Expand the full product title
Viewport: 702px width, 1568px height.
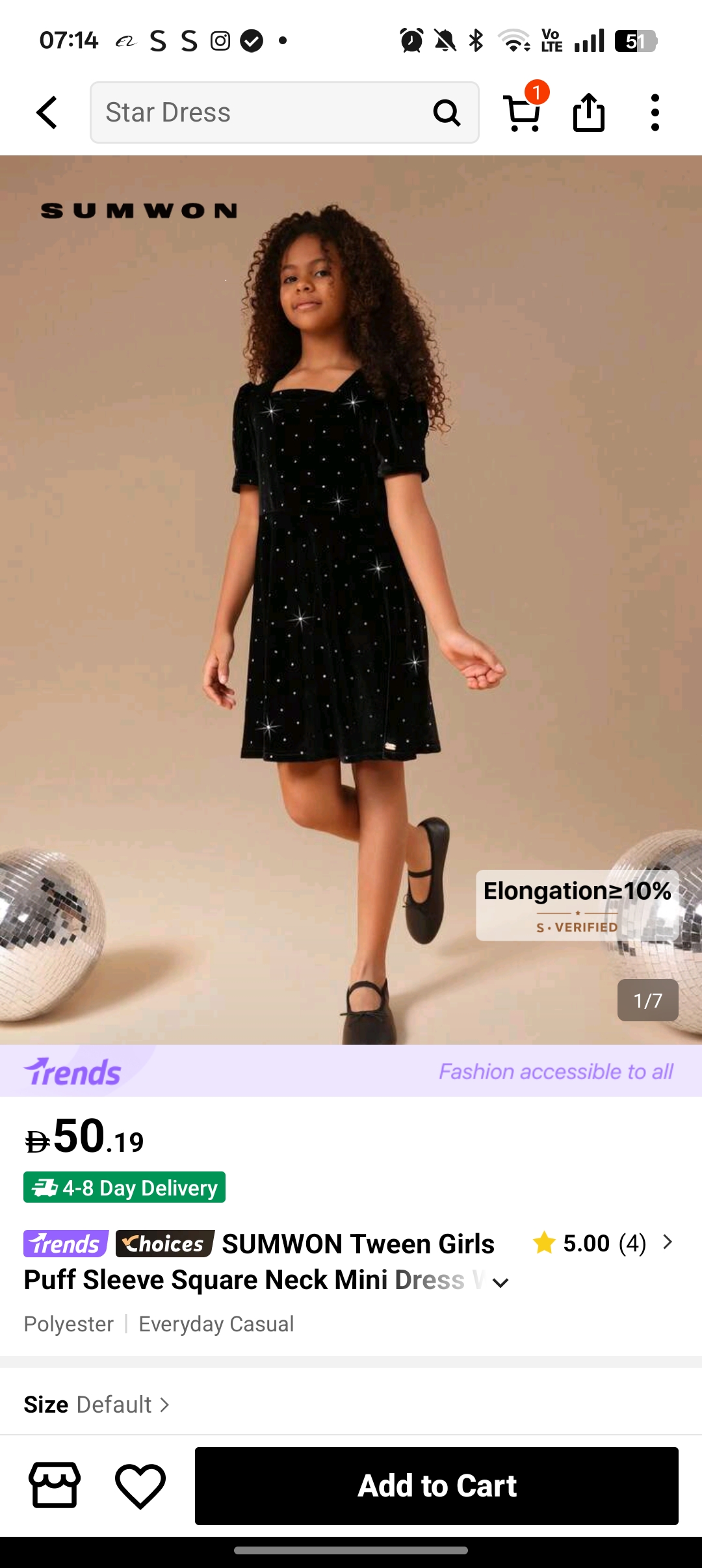tap(500, 1282)
